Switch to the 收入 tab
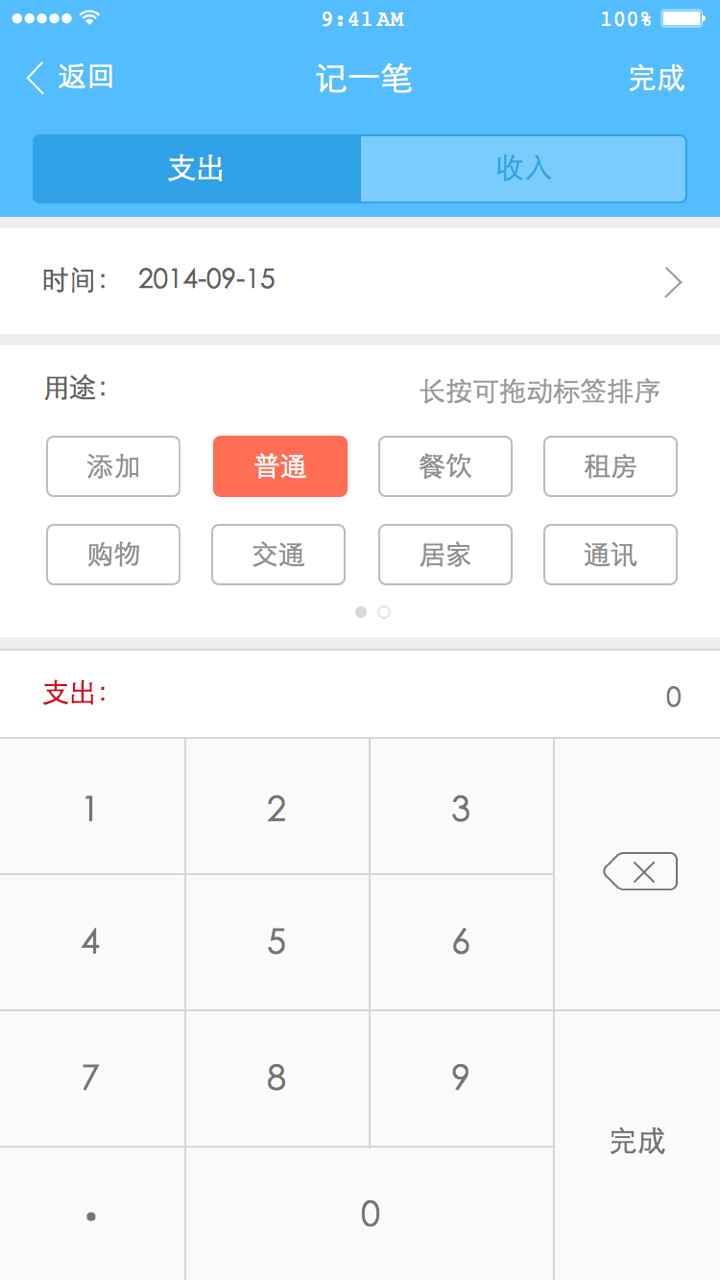The height and width of the screenshot is (1280, 720). (523, 169)
